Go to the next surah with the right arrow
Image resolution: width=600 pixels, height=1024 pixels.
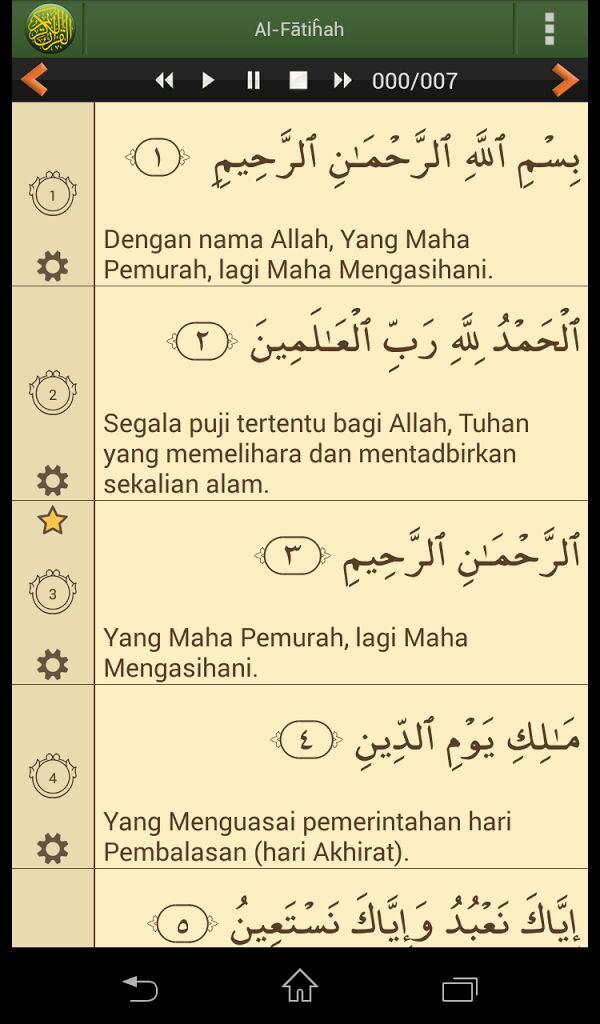click(565, 80)
